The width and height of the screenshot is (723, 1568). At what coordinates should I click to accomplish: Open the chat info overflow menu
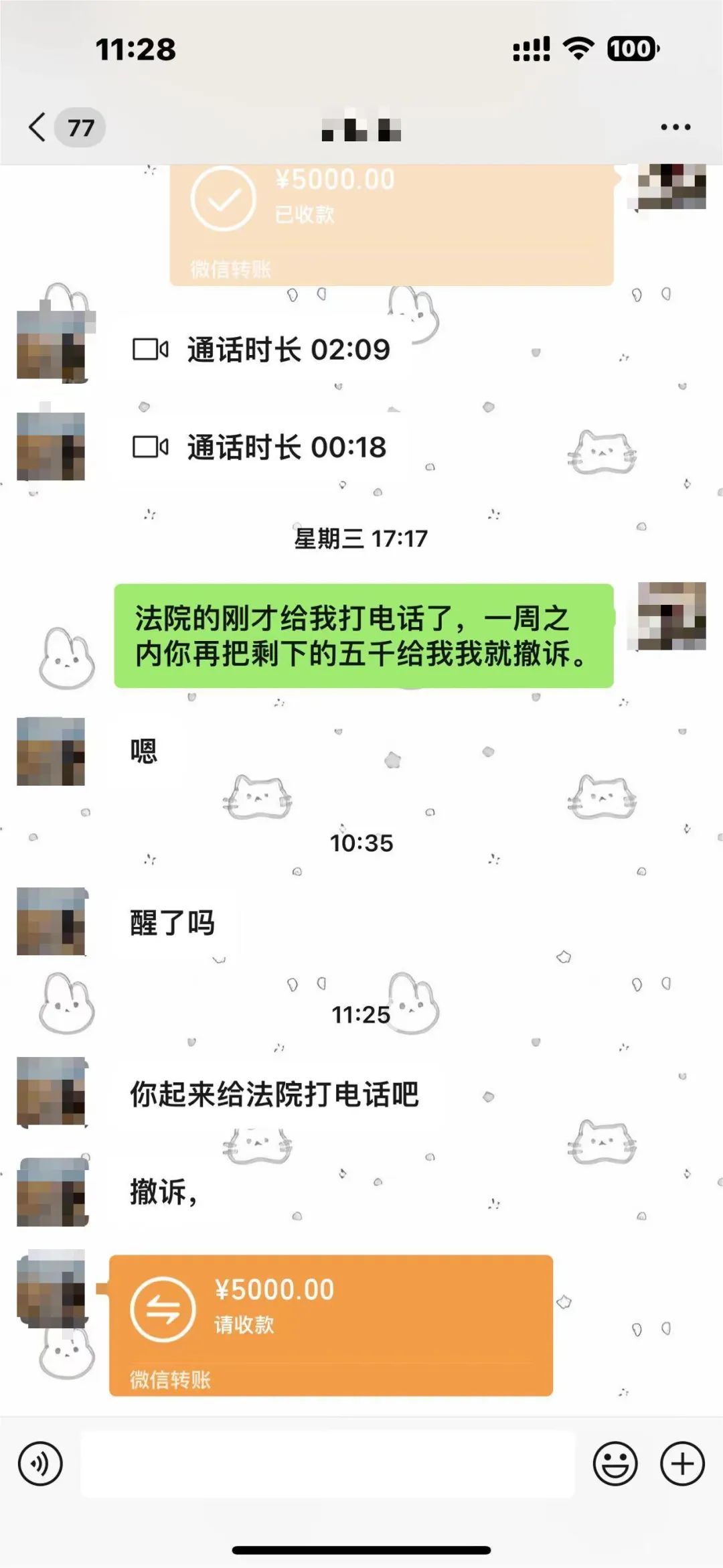click(x=675, y=127)
